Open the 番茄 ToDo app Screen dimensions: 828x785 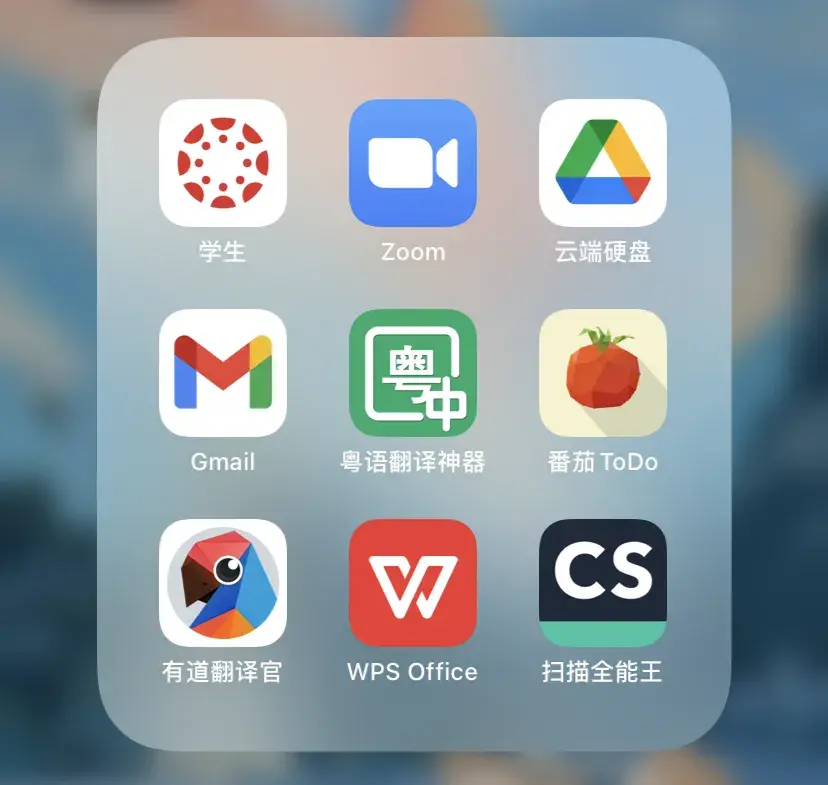(603, 373)
